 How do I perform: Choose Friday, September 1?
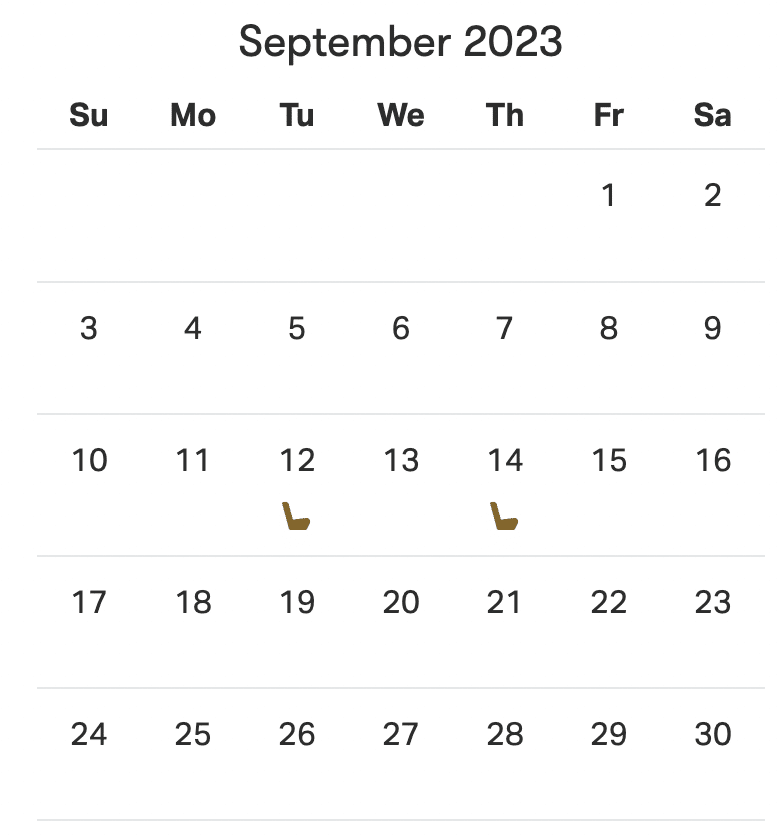[608, 195]
